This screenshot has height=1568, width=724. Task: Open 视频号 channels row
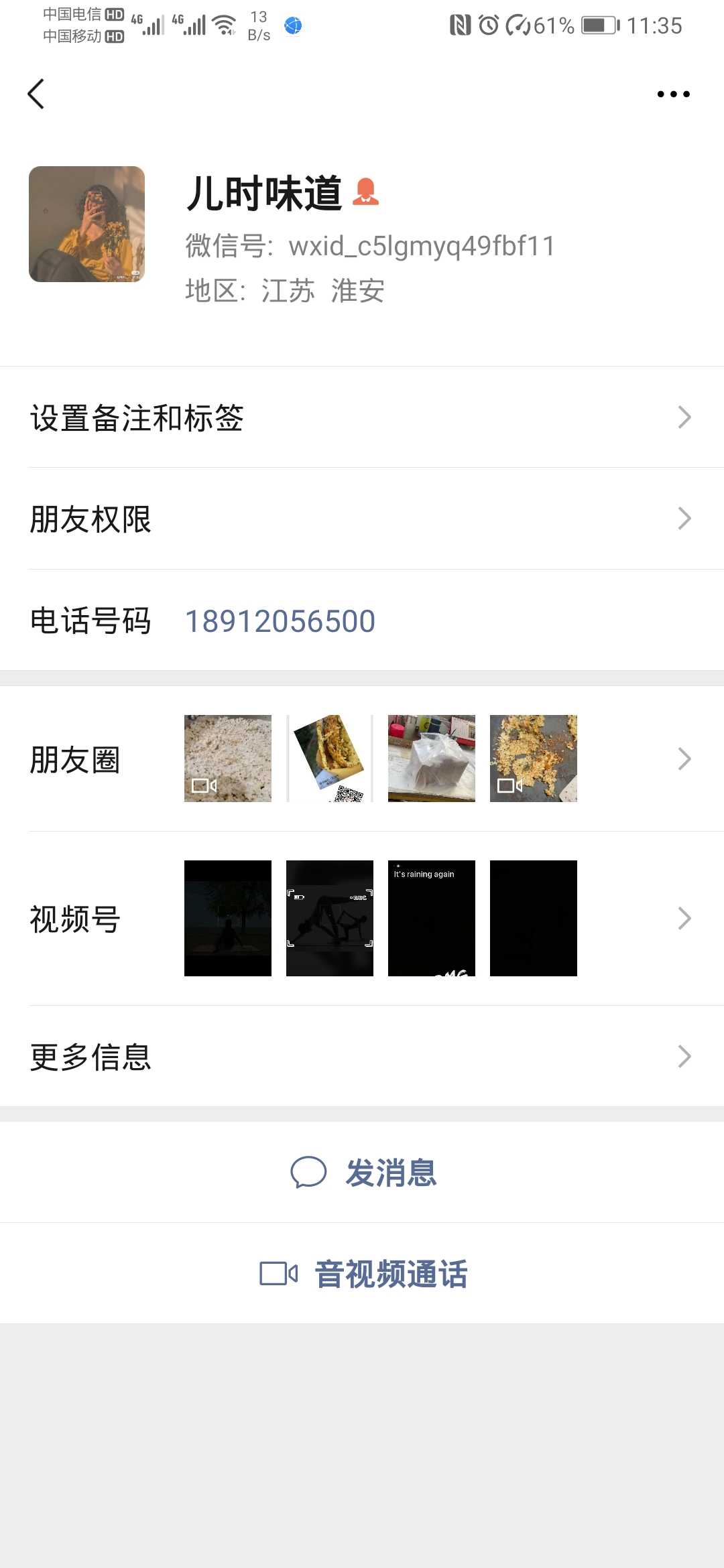[x=362, y=918]
